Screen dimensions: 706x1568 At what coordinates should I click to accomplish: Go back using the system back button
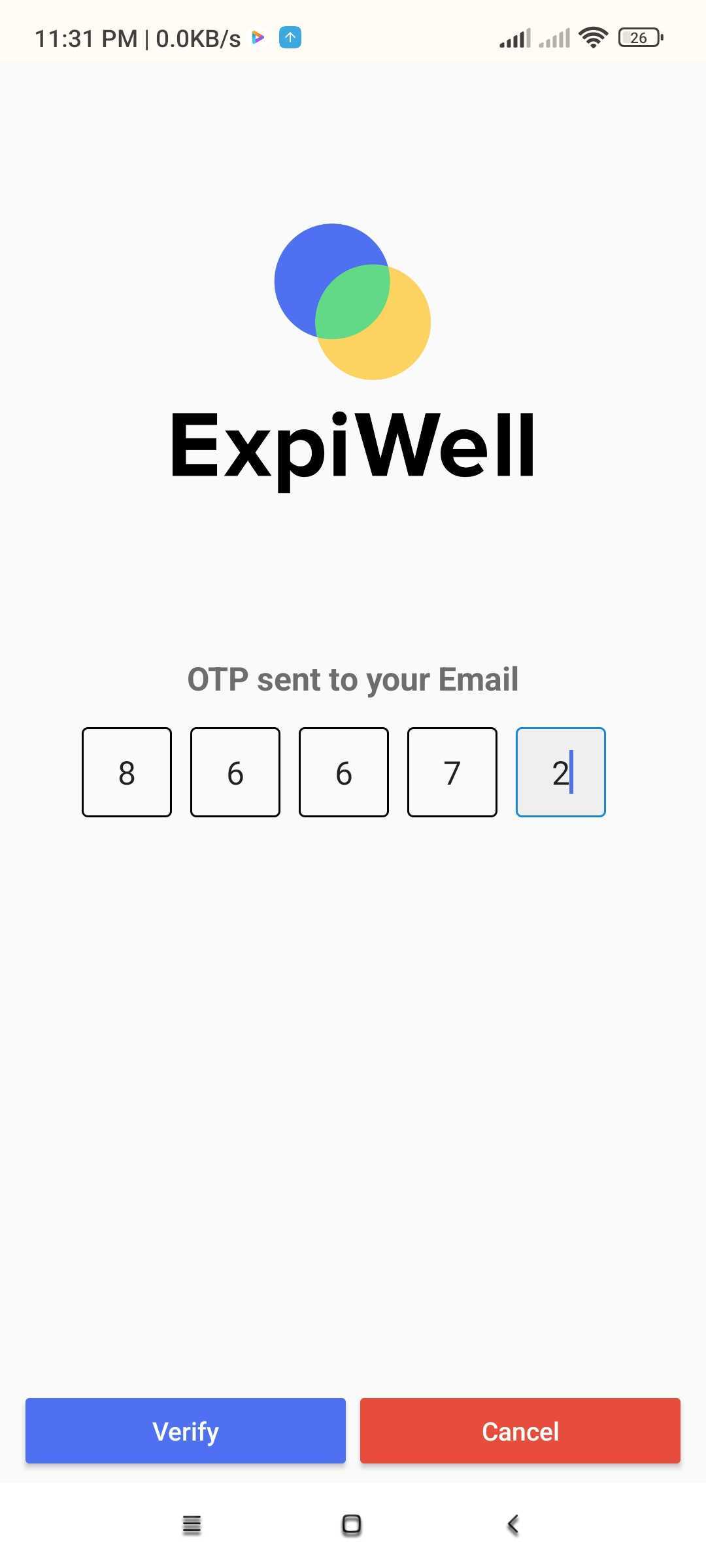pyautogui.click(x=513, y=1525)
